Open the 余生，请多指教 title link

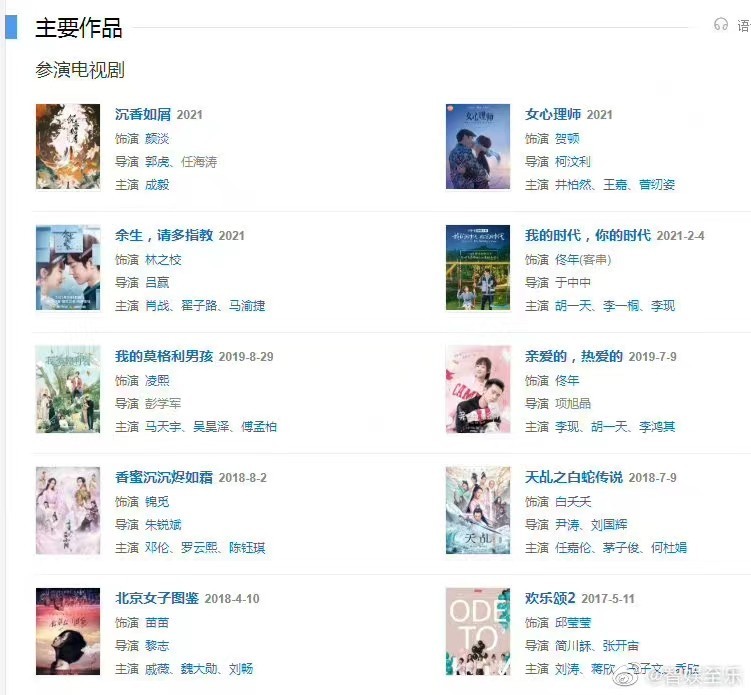(x=164, y=235)
